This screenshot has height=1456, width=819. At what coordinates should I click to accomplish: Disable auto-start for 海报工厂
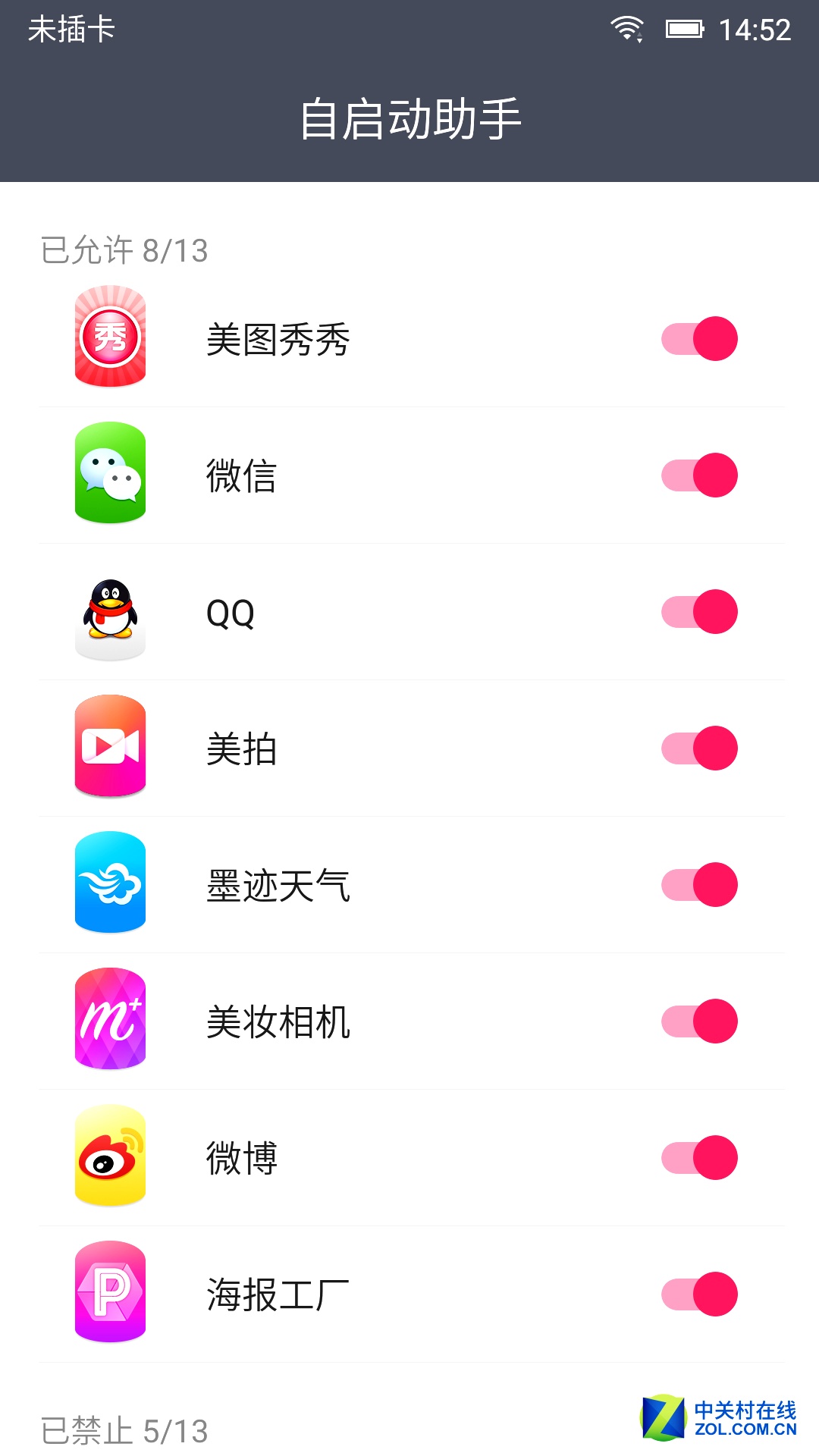click(699, 1294)
